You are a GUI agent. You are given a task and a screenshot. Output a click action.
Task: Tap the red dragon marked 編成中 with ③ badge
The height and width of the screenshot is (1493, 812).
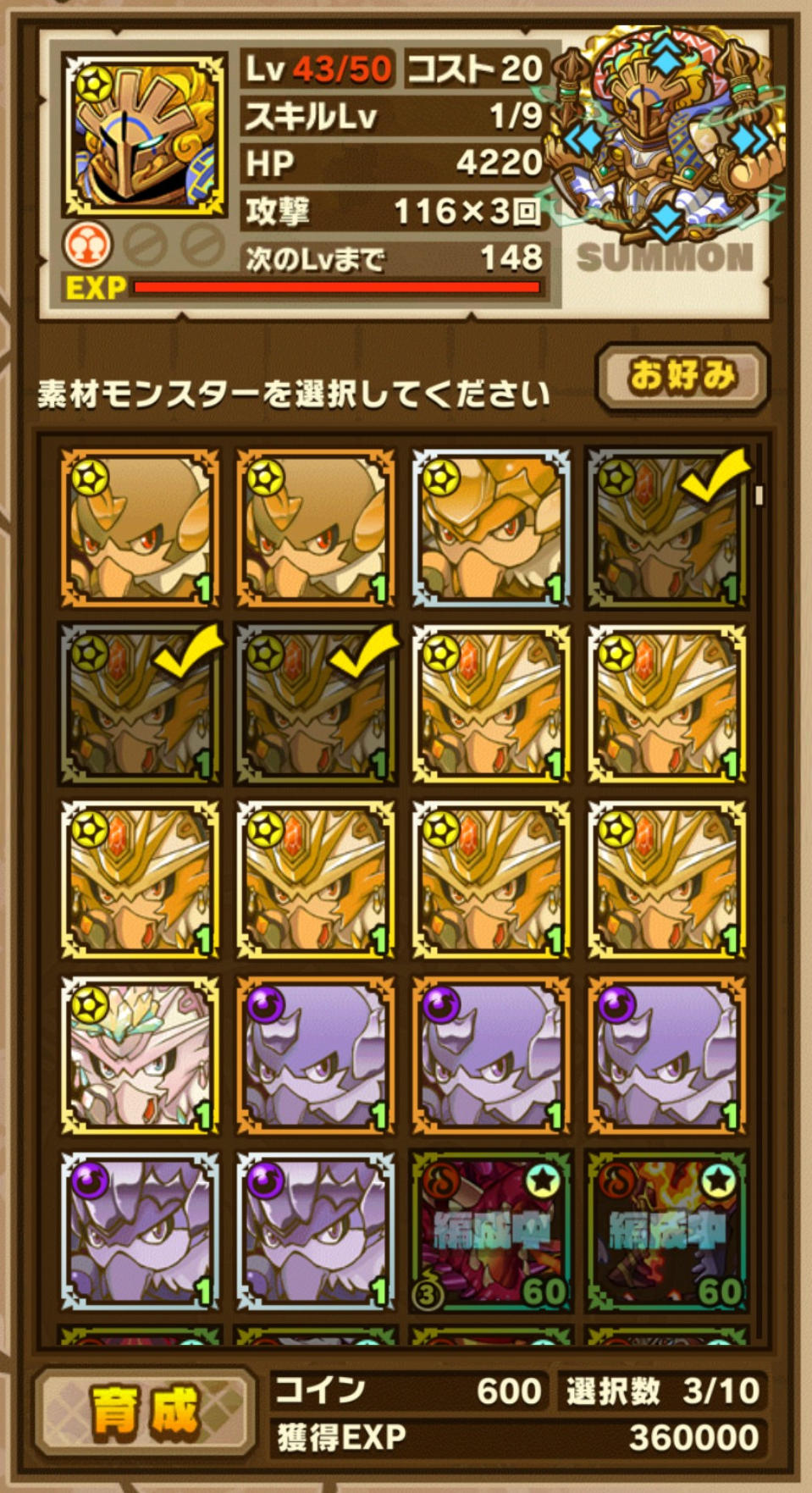click(490, 1230)
